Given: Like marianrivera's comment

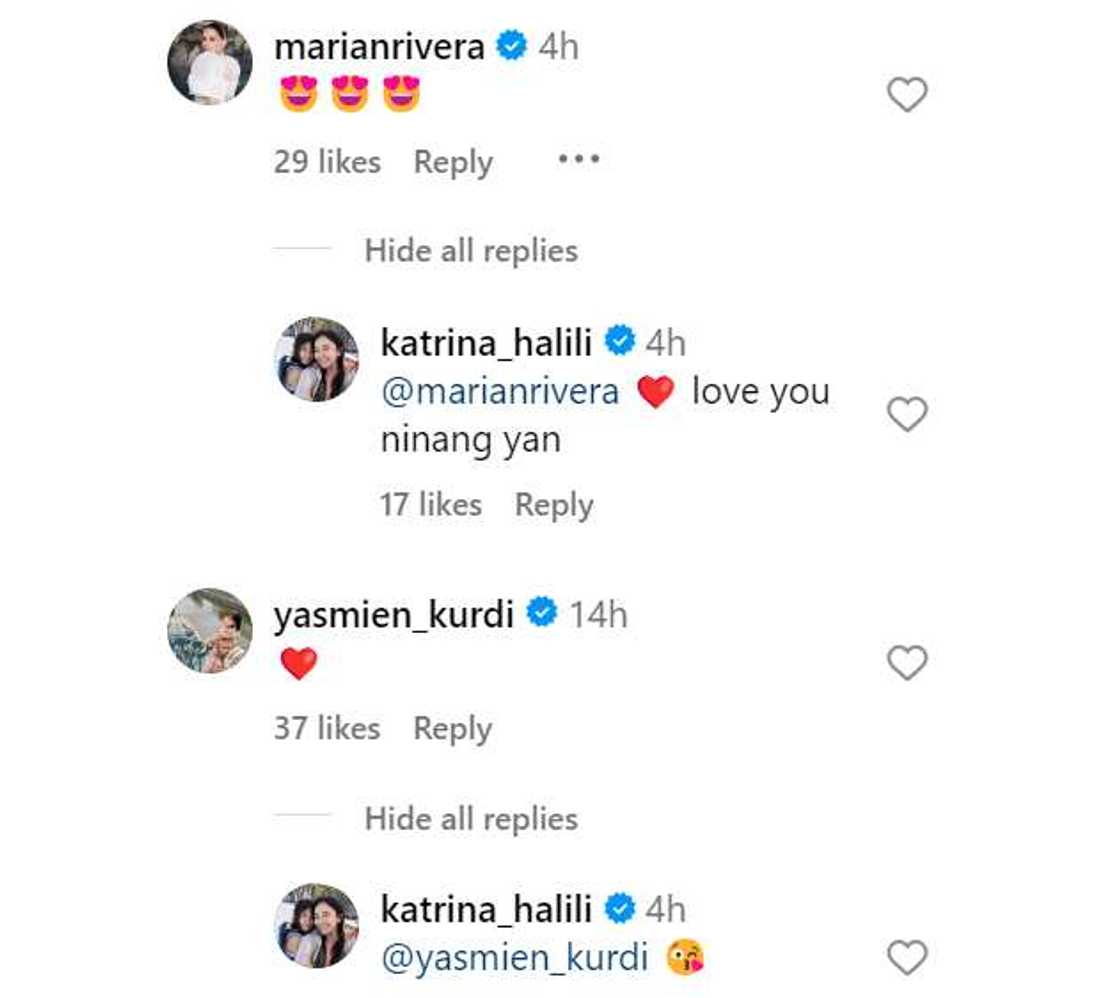Looking at the screenshot, I should click(907, 96).
